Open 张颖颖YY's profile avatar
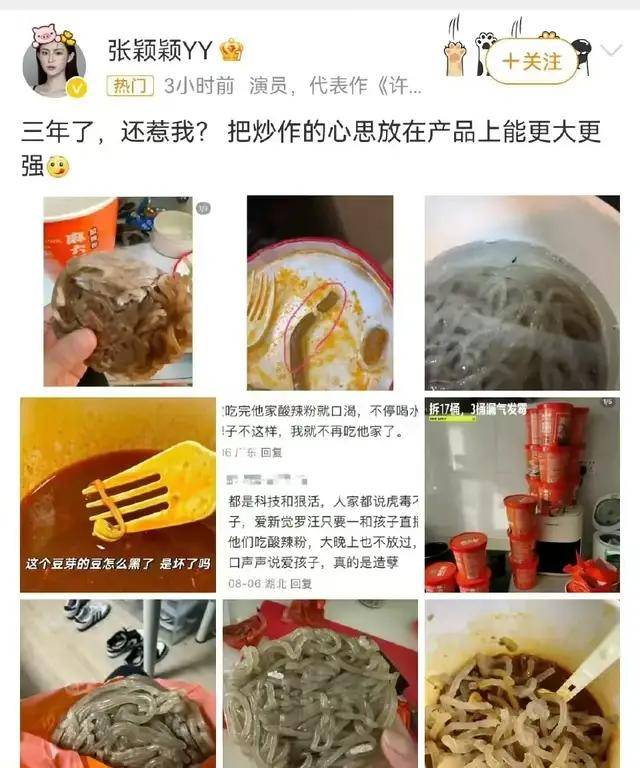Viewport: 640px width, 768px height. tap(54, 62)
